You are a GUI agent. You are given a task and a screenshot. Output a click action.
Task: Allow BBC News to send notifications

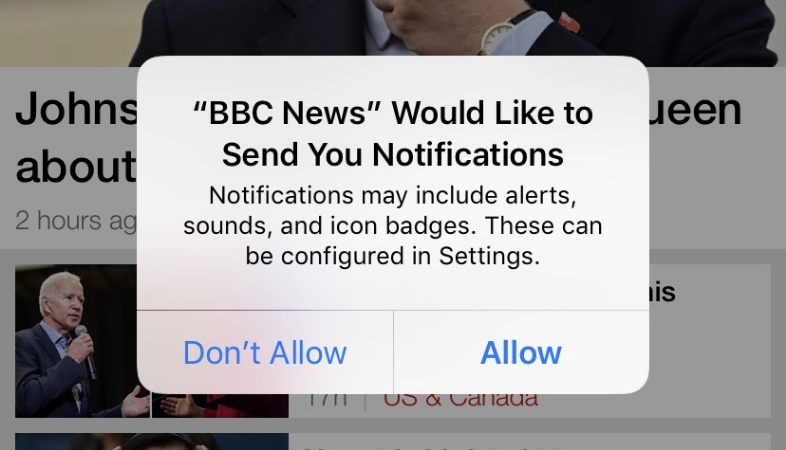coord(521,352)
